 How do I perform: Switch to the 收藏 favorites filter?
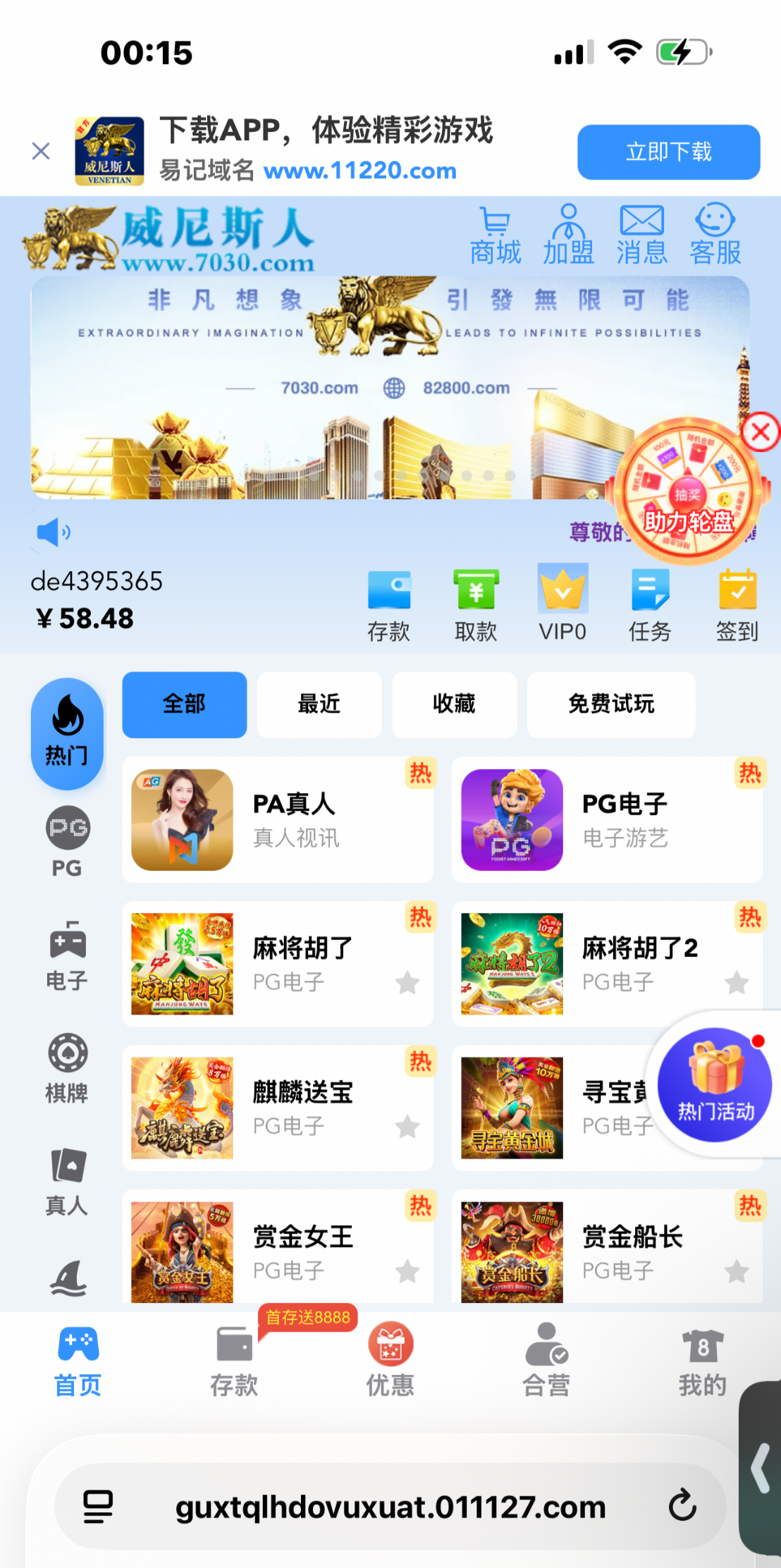[454, 704]
